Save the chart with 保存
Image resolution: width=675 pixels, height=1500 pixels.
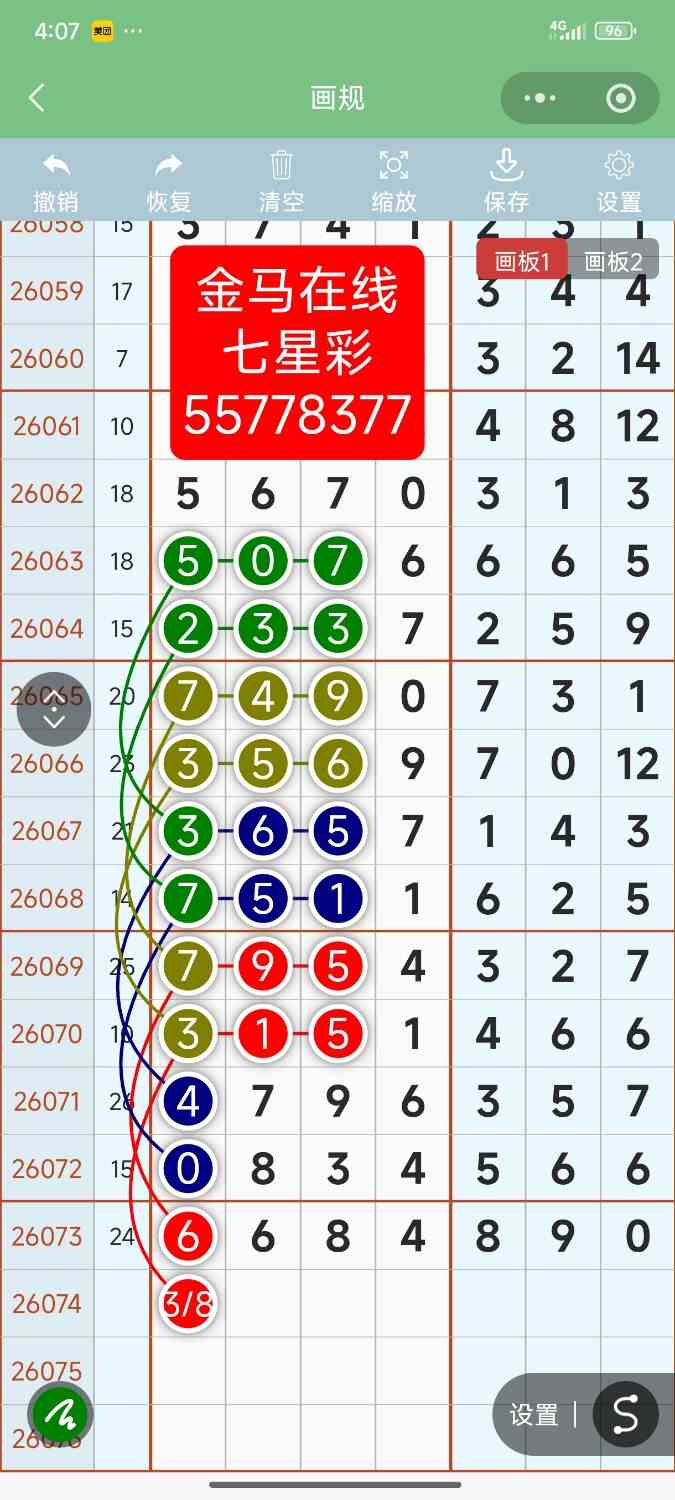click(506, 182)
